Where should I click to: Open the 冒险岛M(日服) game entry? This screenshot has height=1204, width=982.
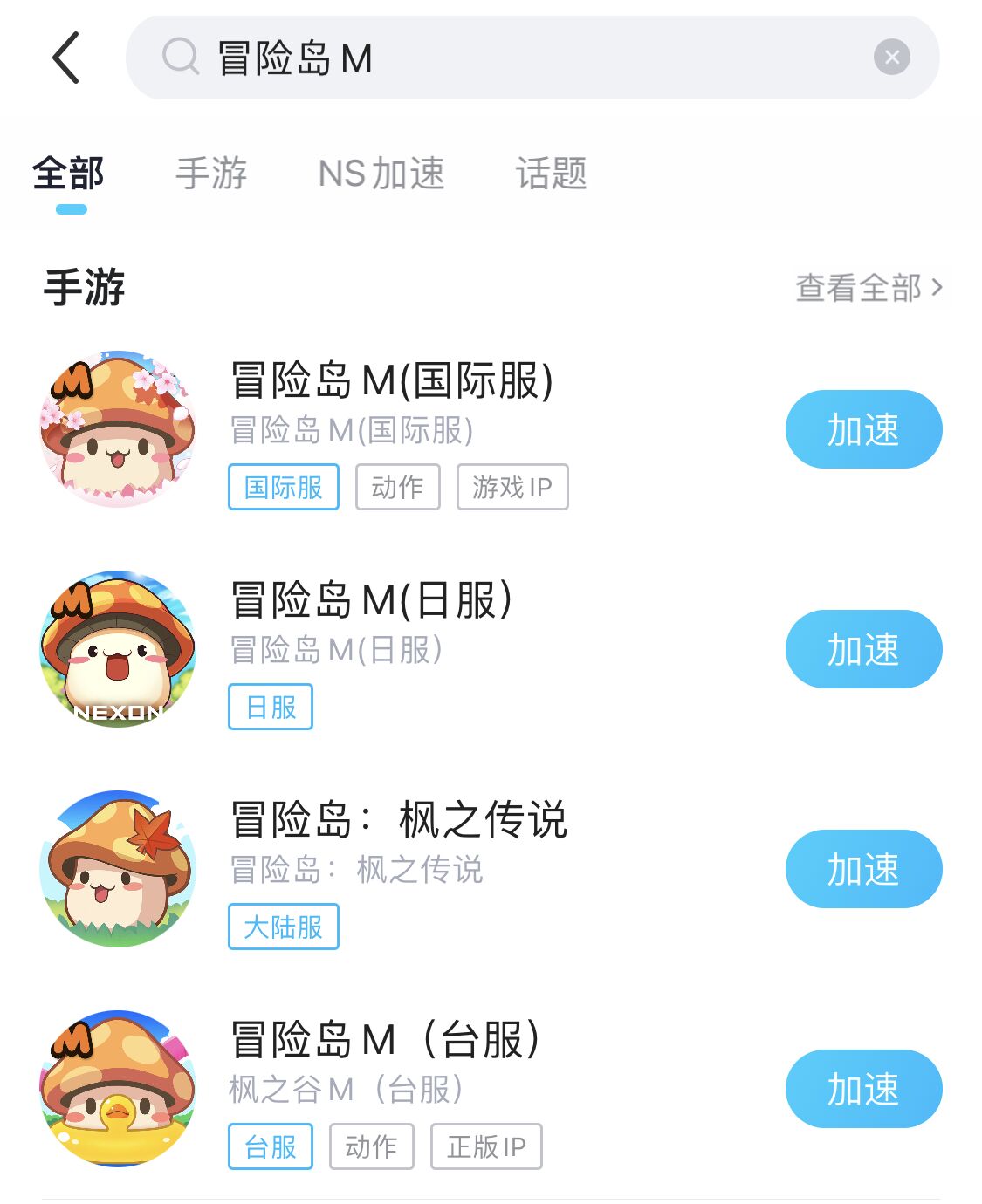pos(371,601)
